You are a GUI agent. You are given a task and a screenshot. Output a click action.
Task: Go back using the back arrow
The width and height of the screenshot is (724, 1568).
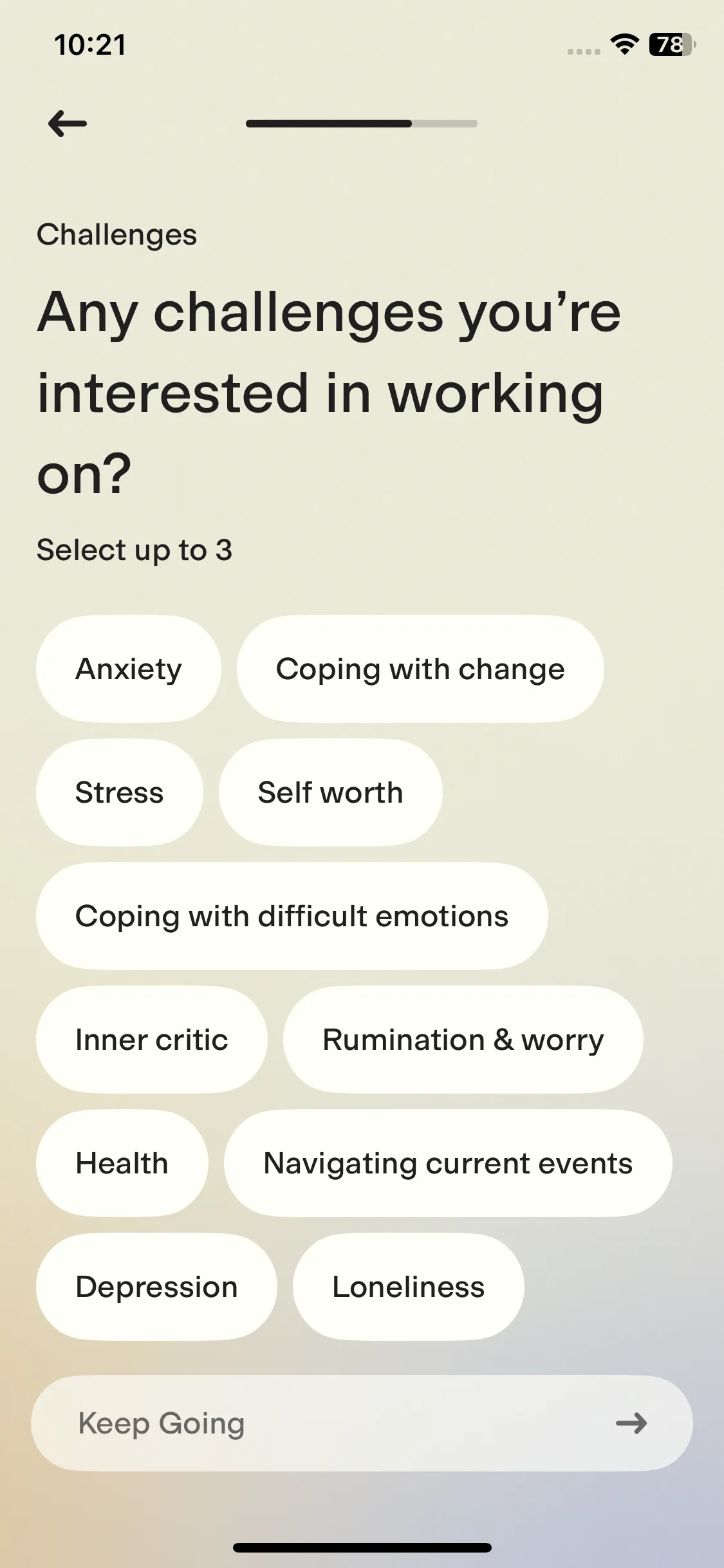68,124
